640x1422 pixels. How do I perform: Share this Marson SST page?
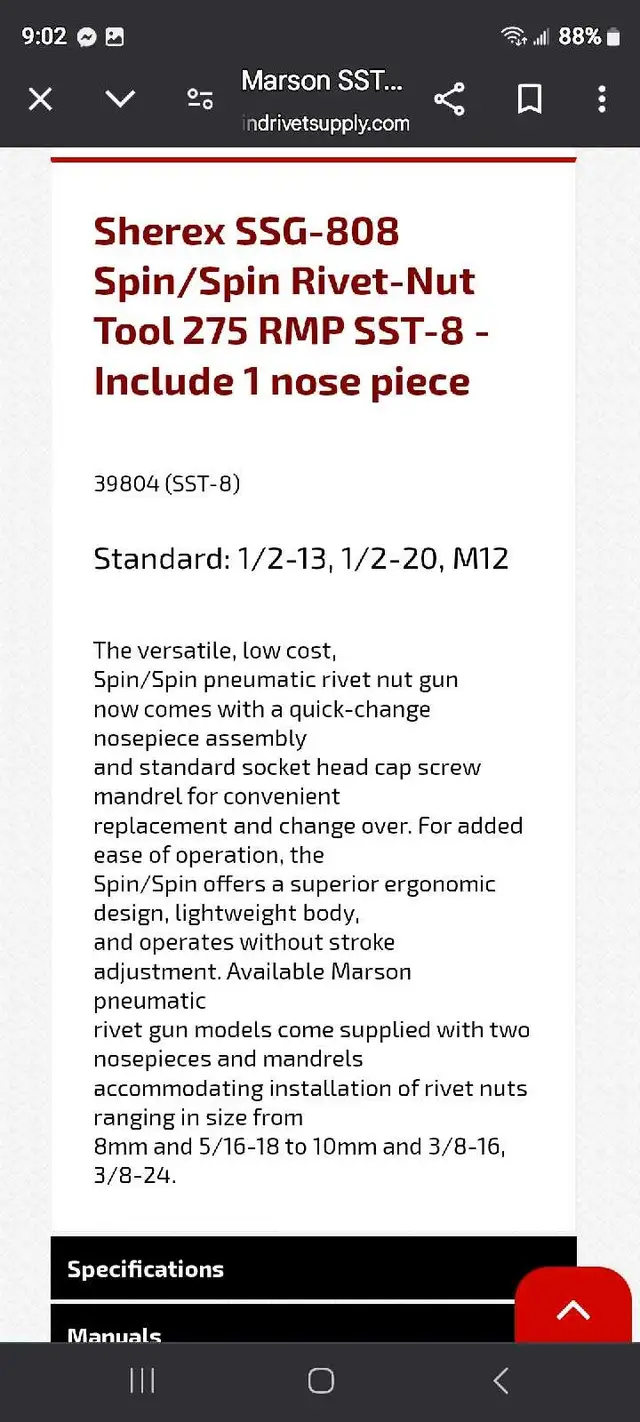449,99
